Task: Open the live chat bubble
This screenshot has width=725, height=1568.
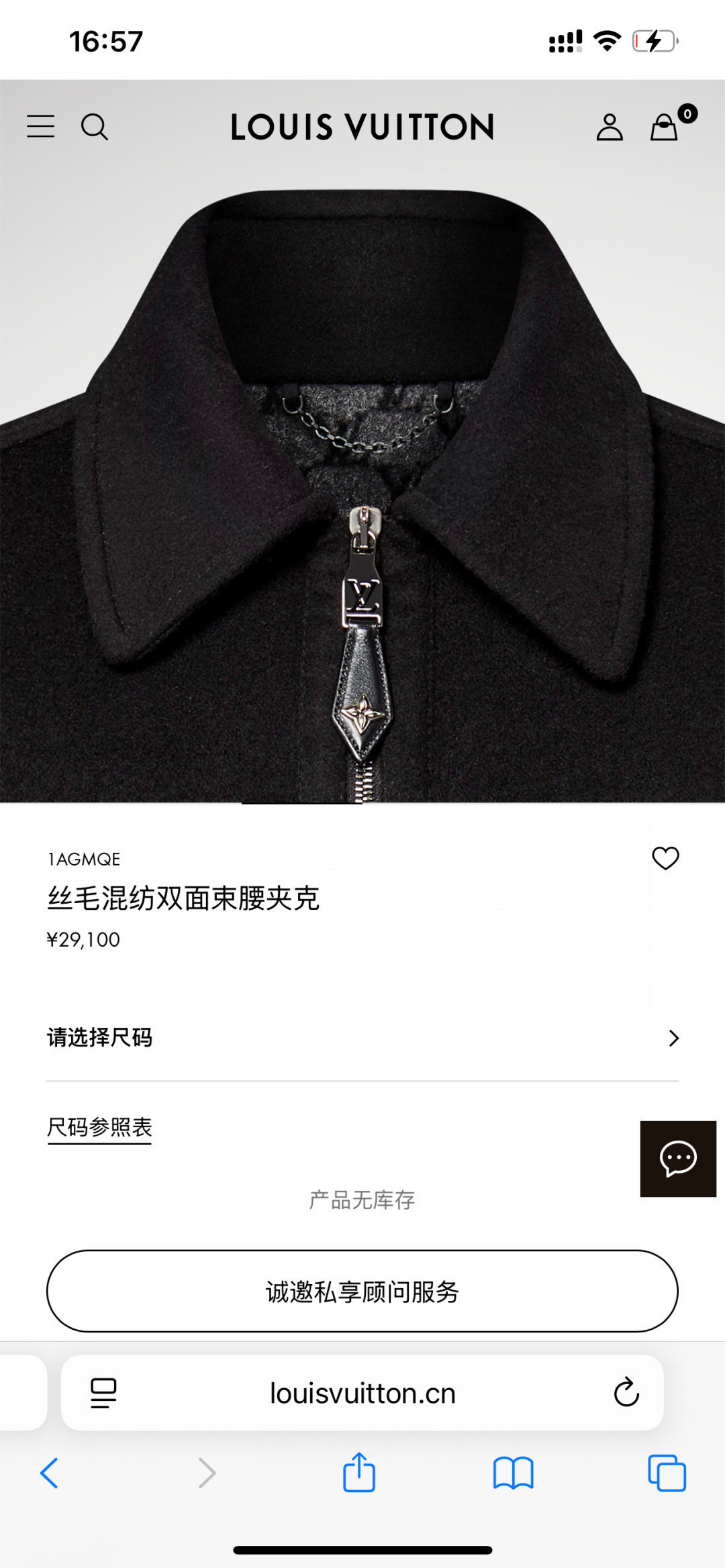Action: tap(678, 1159)
